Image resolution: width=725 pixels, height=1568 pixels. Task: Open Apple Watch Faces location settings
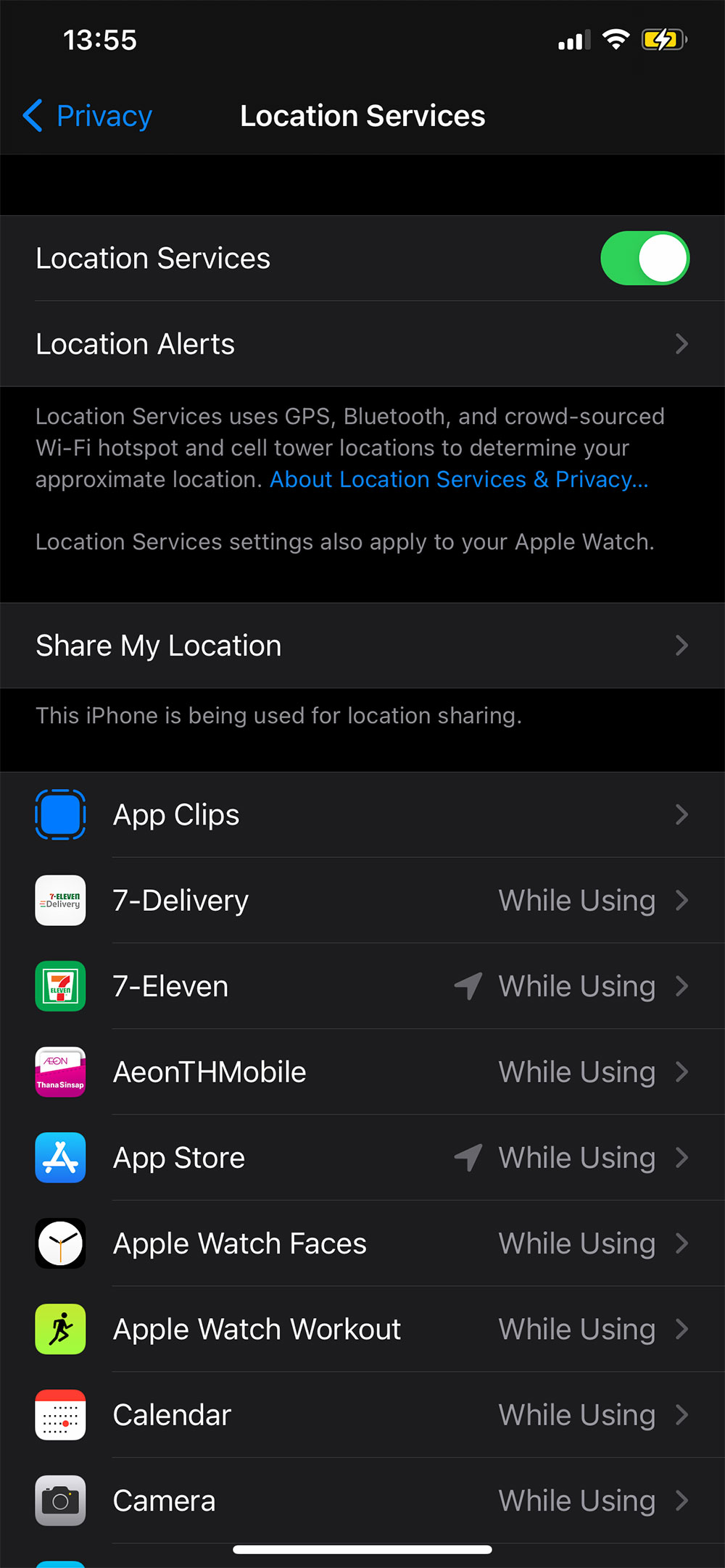click(362, 1243)
